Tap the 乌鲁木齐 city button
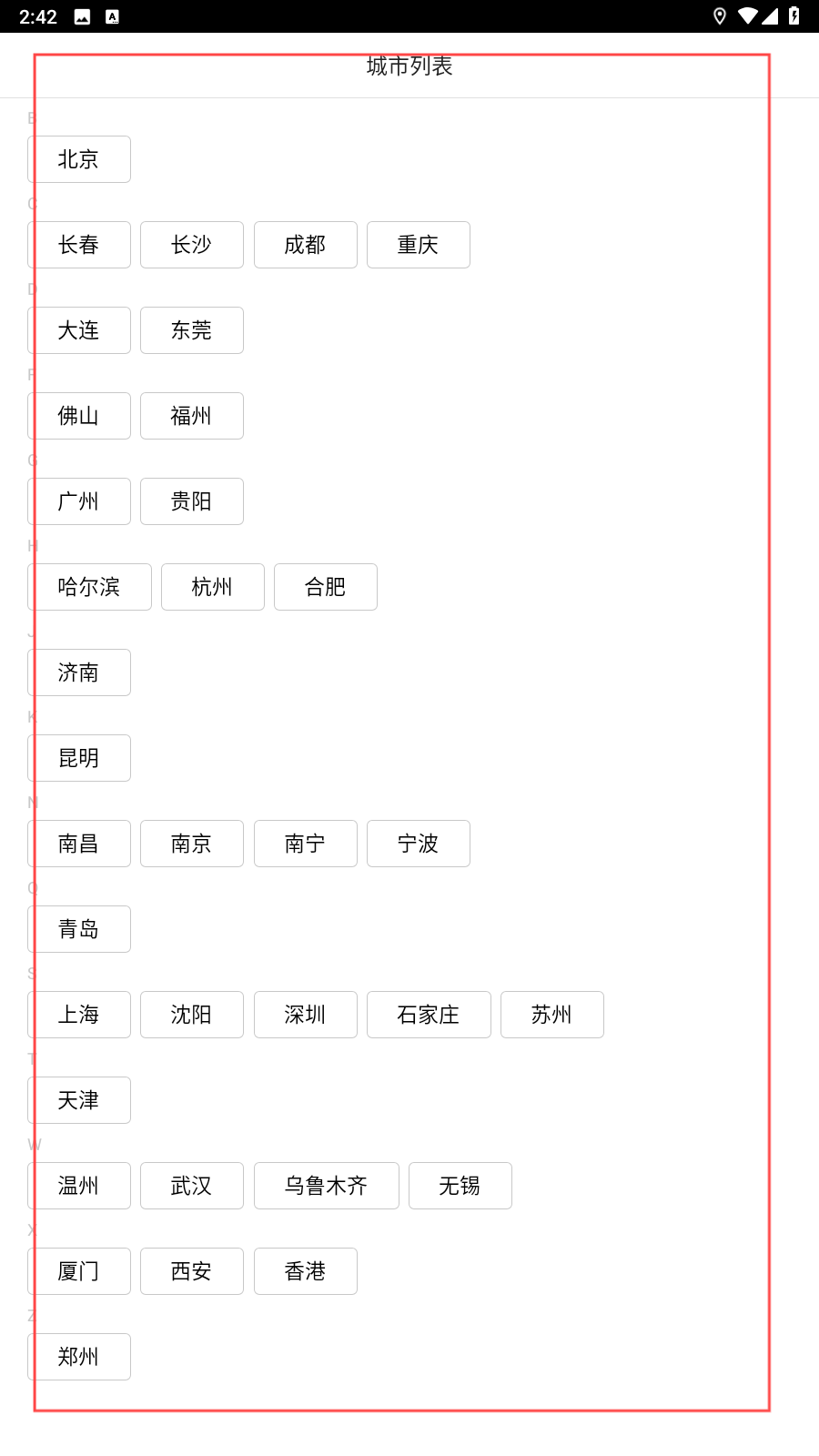This screenshot has width=819, height=1456. pyautogui.click(x=327, y=1186)
